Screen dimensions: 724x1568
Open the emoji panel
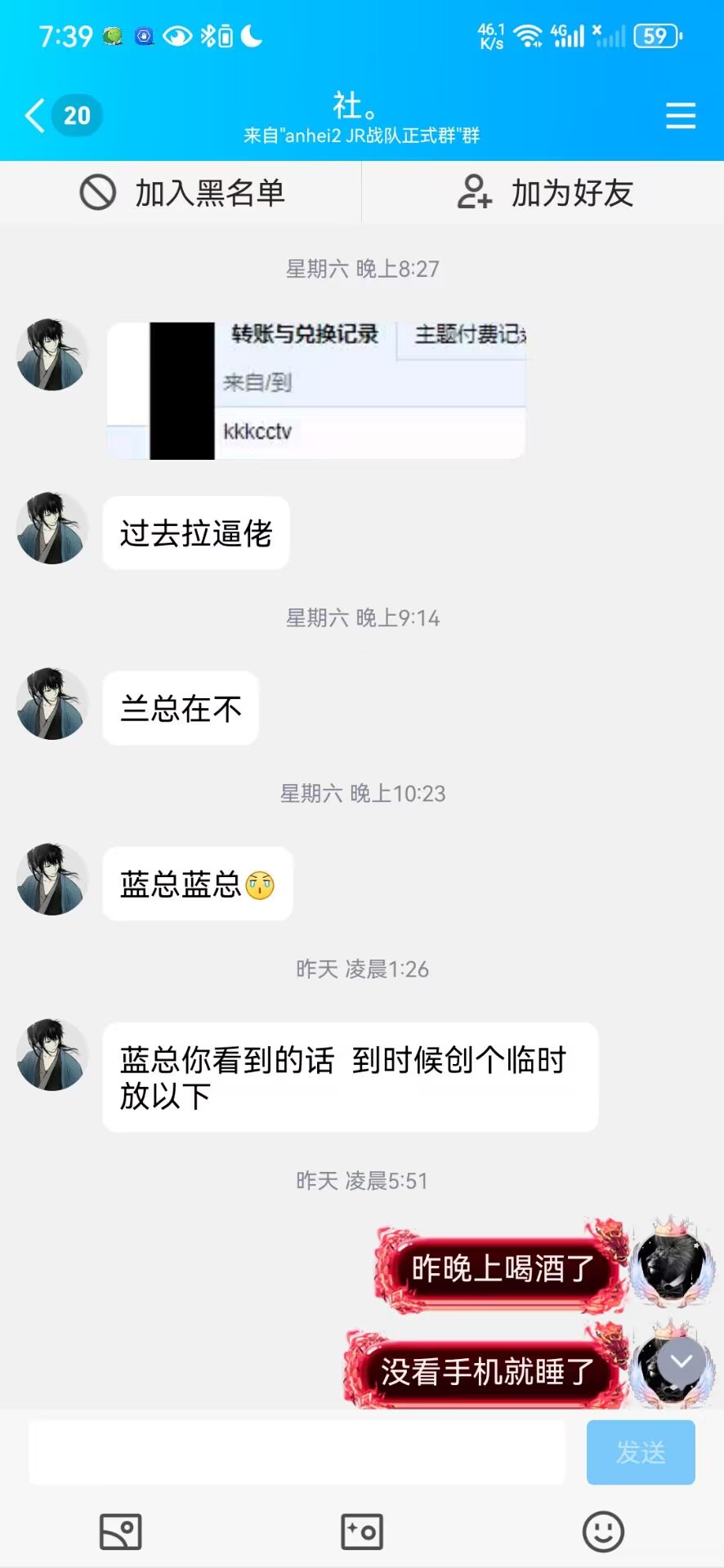point(603,1531)
